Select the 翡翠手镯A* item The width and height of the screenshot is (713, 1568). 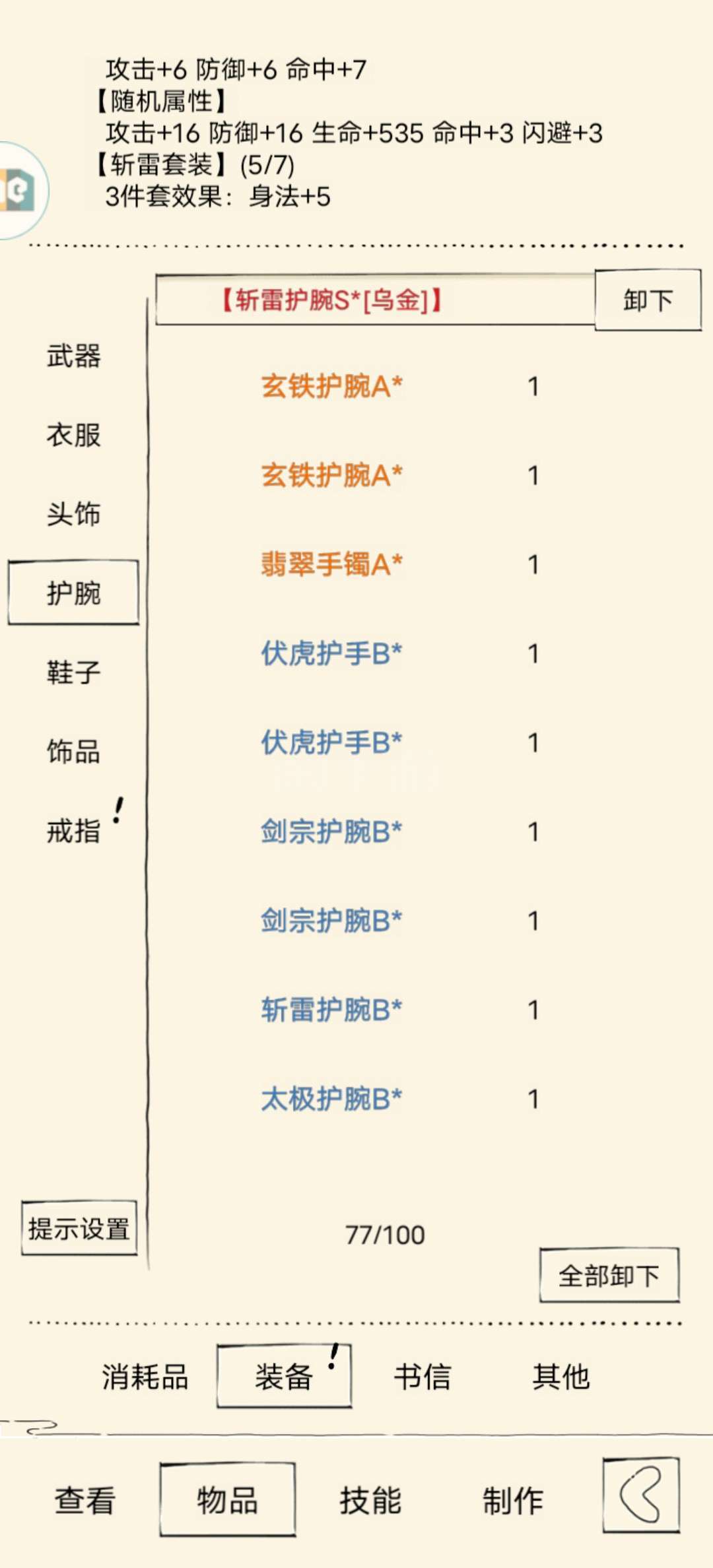tap(331, 564)
